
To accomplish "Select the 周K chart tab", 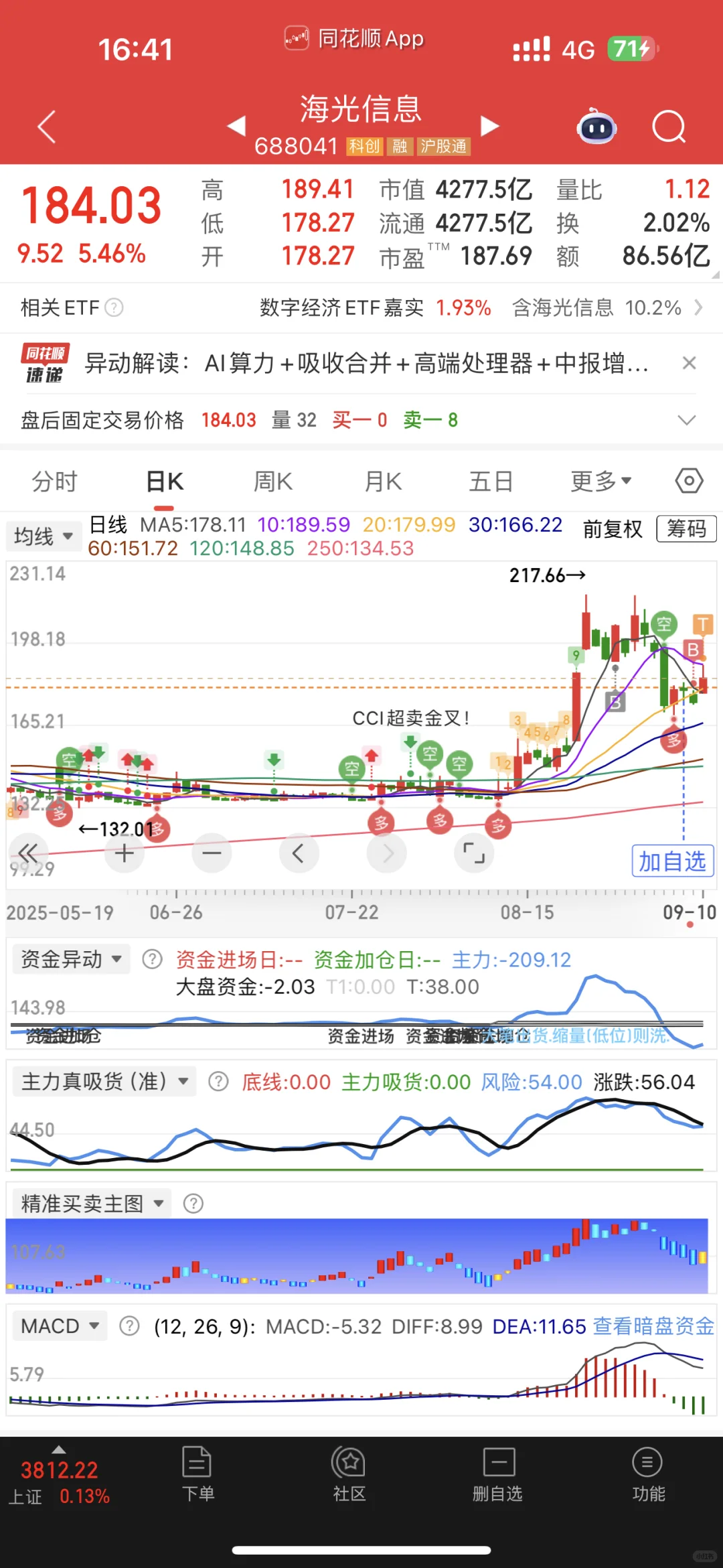I will (x=272, y=481).
